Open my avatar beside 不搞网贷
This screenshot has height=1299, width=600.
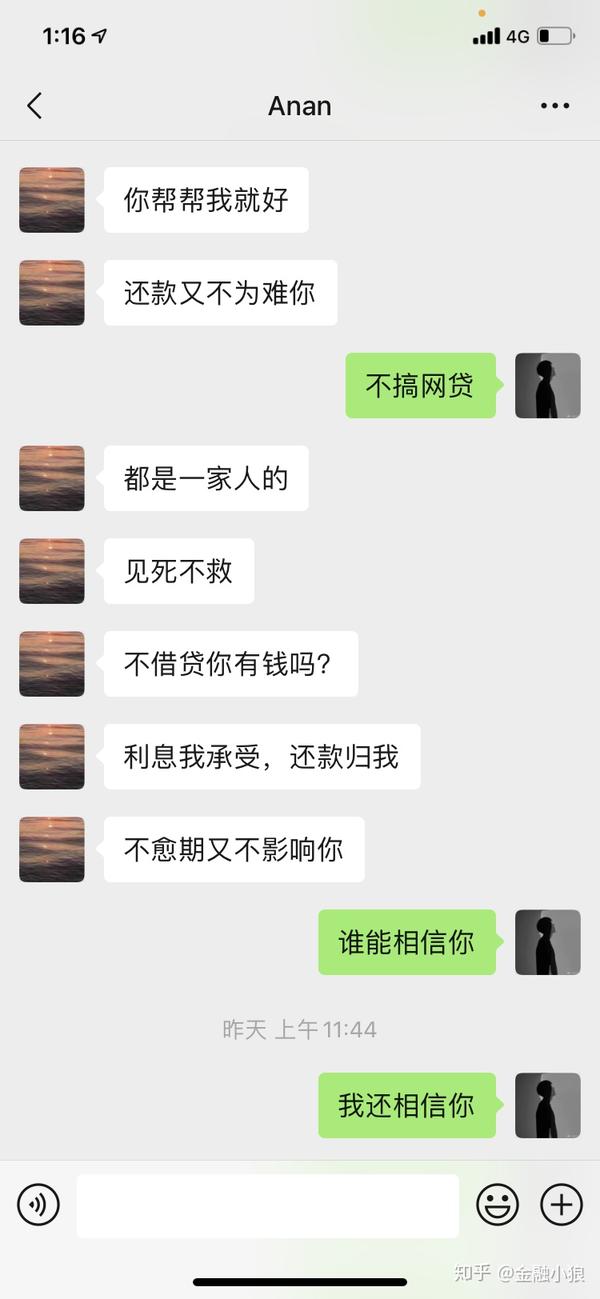coord(548,385)
